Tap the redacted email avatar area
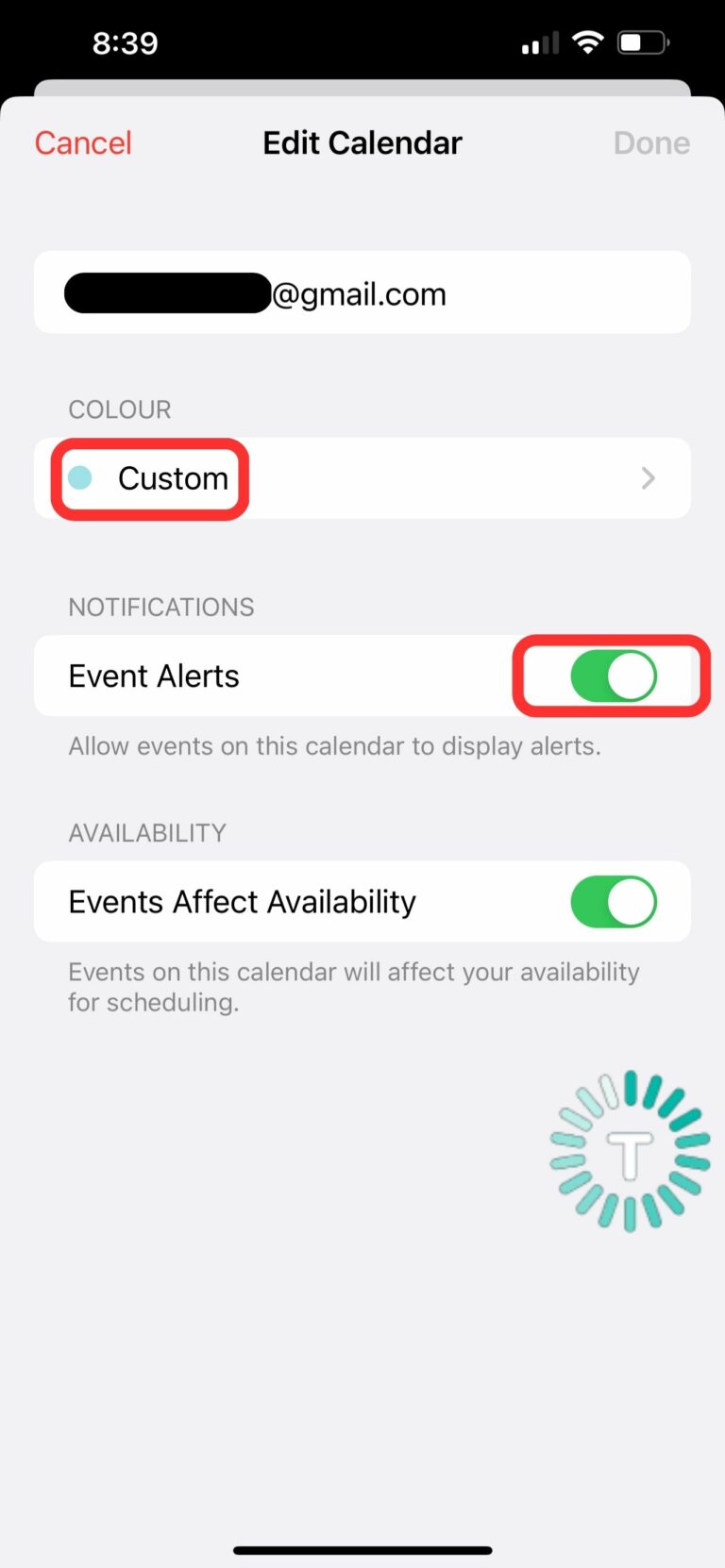 (167, 292)
